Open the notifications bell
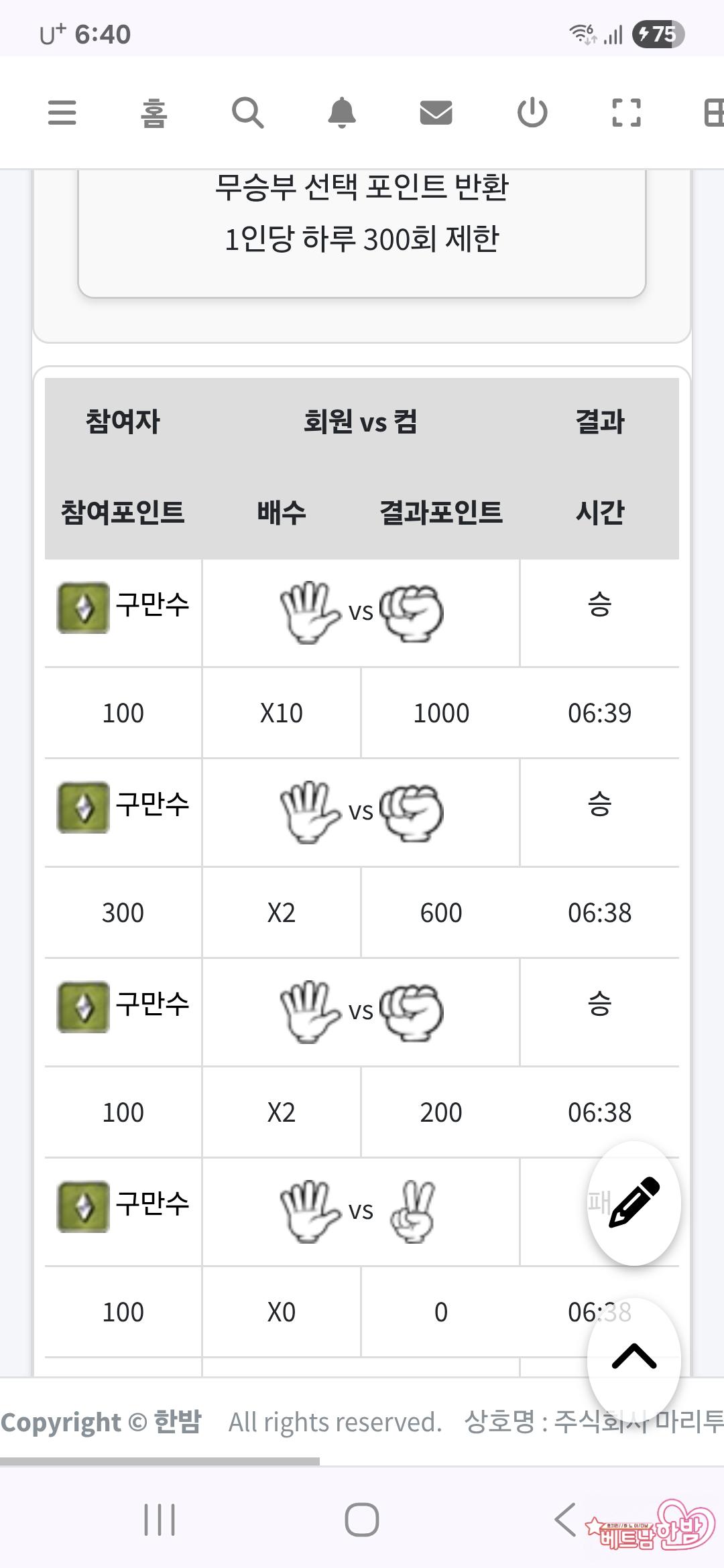The image size is (724, 1568). coord(342,113)
